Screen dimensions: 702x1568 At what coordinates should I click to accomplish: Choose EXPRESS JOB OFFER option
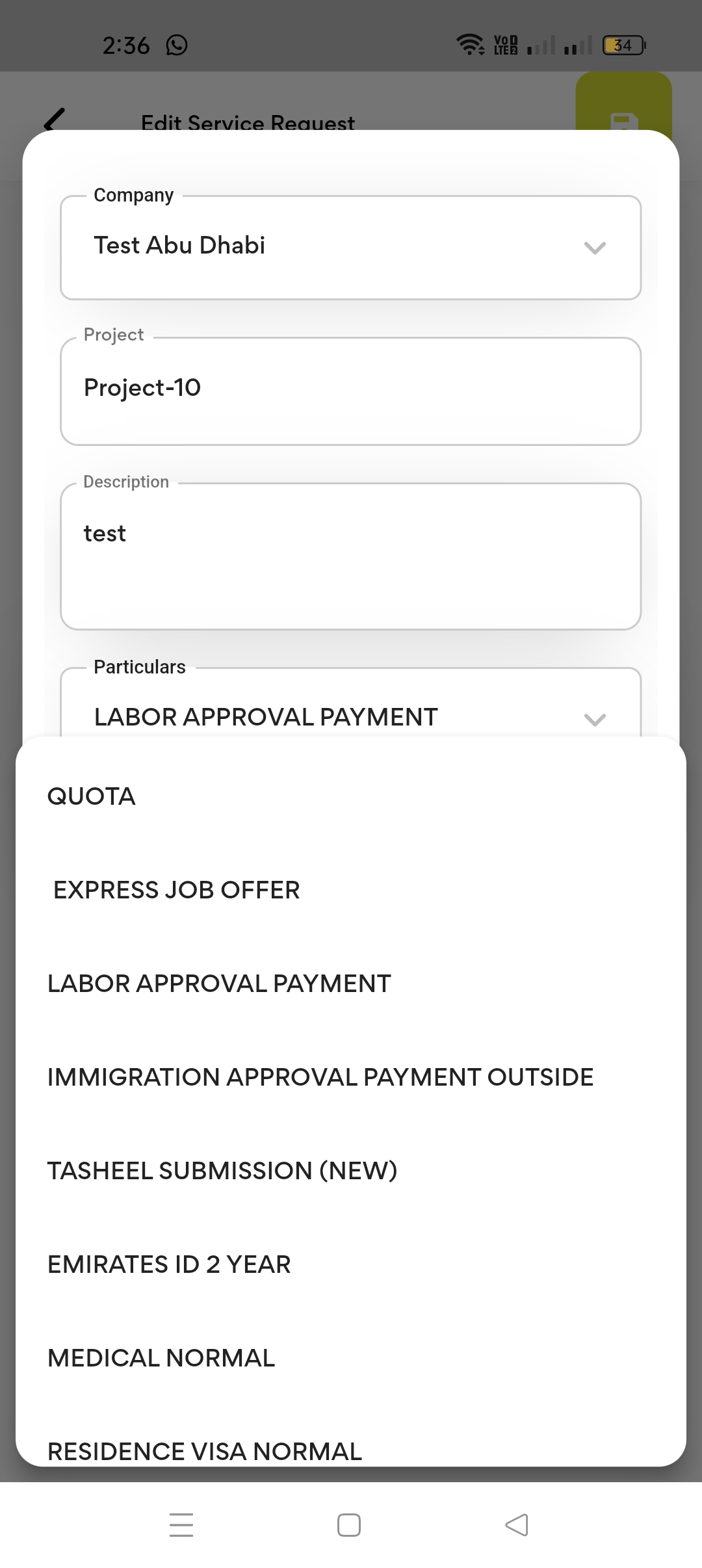point(176,890)
